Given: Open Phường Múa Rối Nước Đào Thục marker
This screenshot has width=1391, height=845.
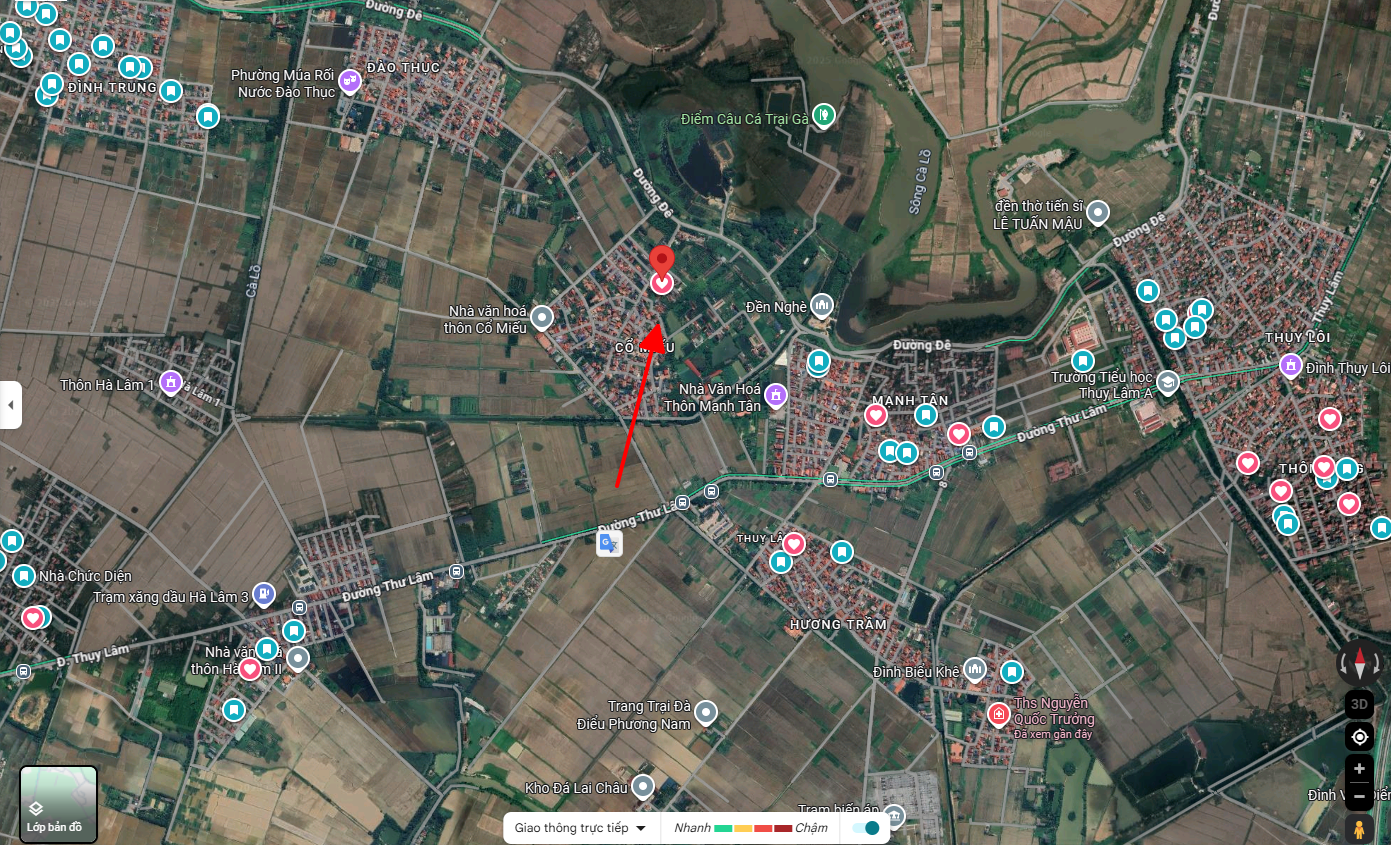Looking at the screenshot, I should (x=349, y=80).
